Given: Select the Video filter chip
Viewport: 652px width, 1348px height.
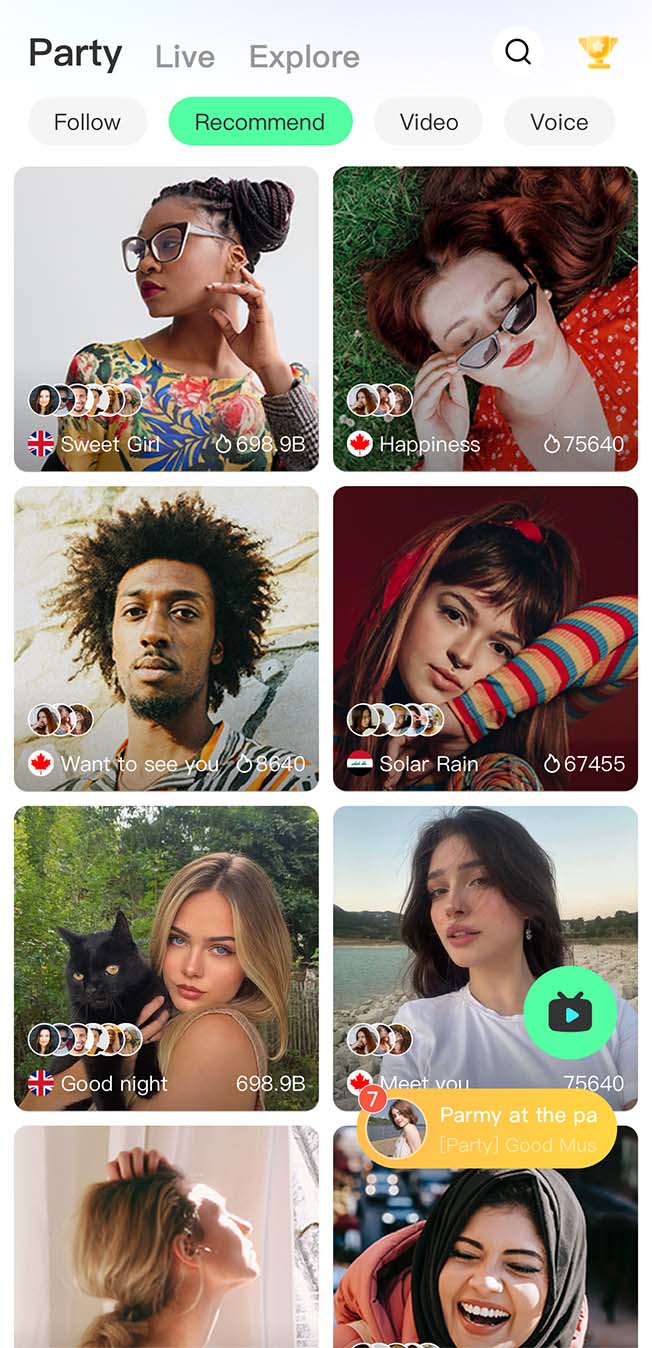Looking at the screenshot, I should pyautogui.click(x=428, y=122).
